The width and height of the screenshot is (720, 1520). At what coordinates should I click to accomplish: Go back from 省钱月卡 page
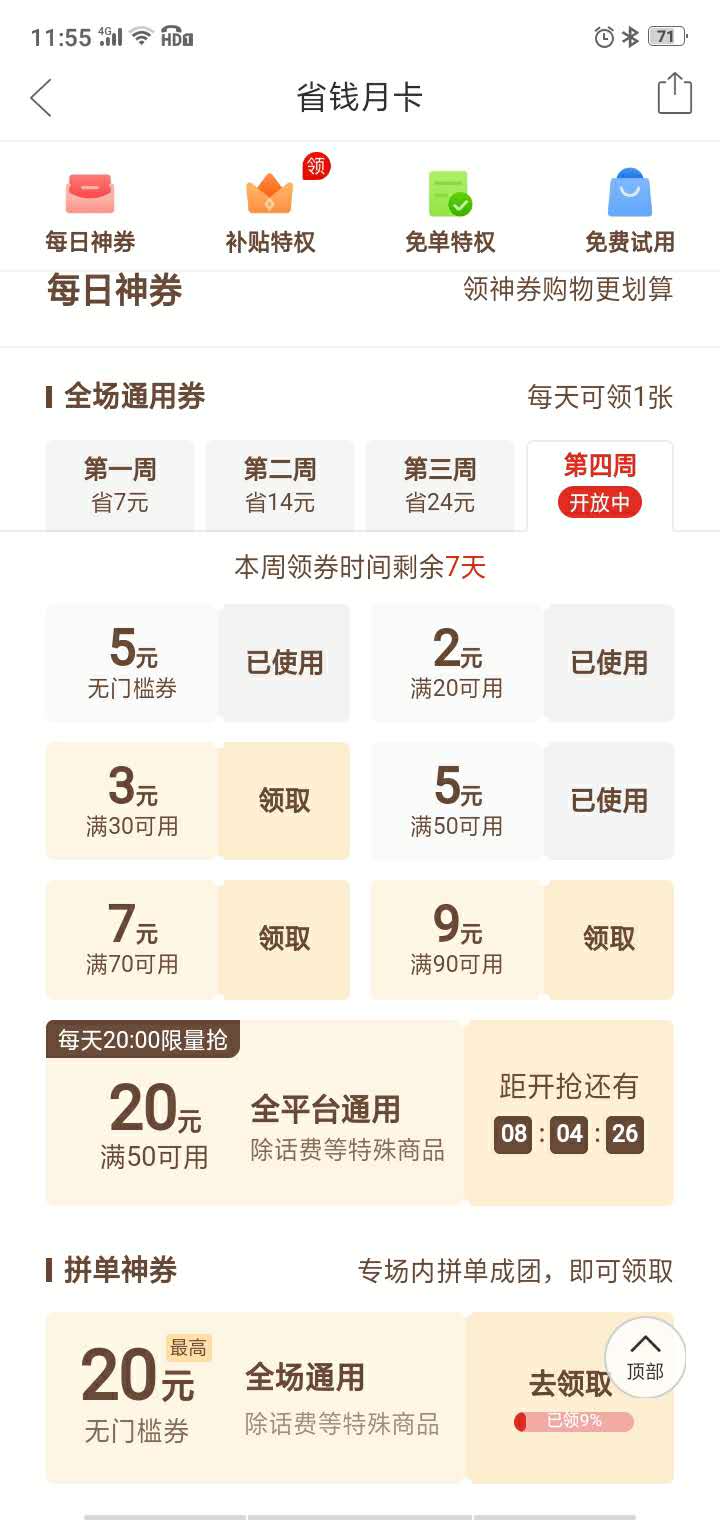click(41, 97)
